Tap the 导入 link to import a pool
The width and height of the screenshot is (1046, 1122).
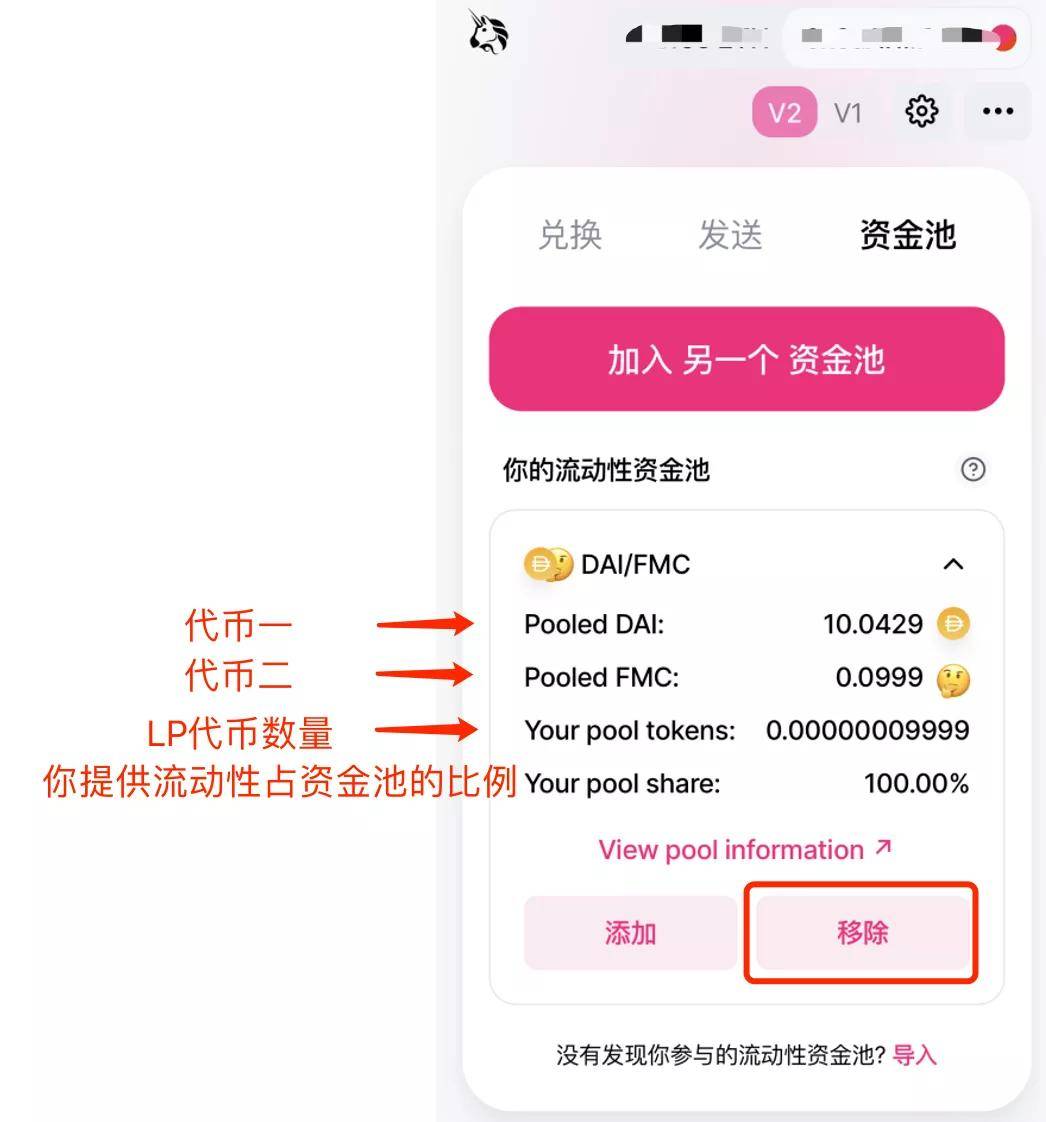pyautogui.click(x=914, y=1055)
